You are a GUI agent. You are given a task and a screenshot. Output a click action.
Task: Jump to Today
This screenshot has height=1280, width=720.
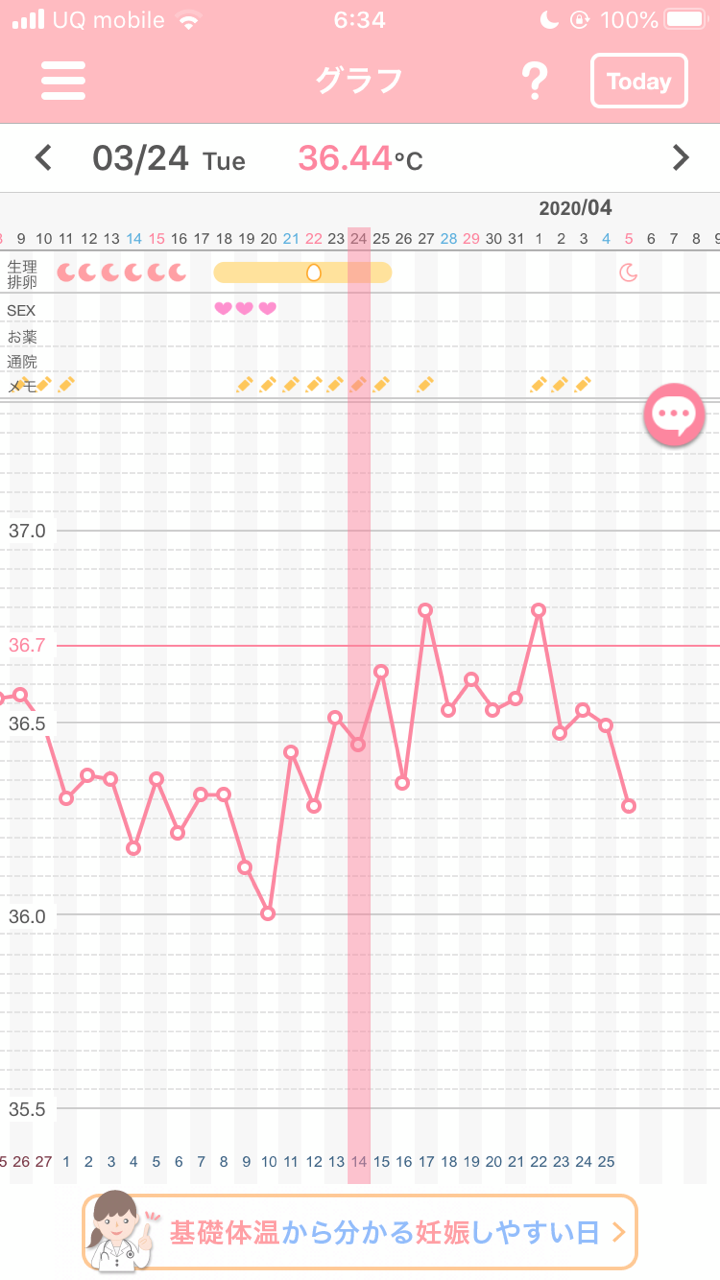click(x=639, y=81)
